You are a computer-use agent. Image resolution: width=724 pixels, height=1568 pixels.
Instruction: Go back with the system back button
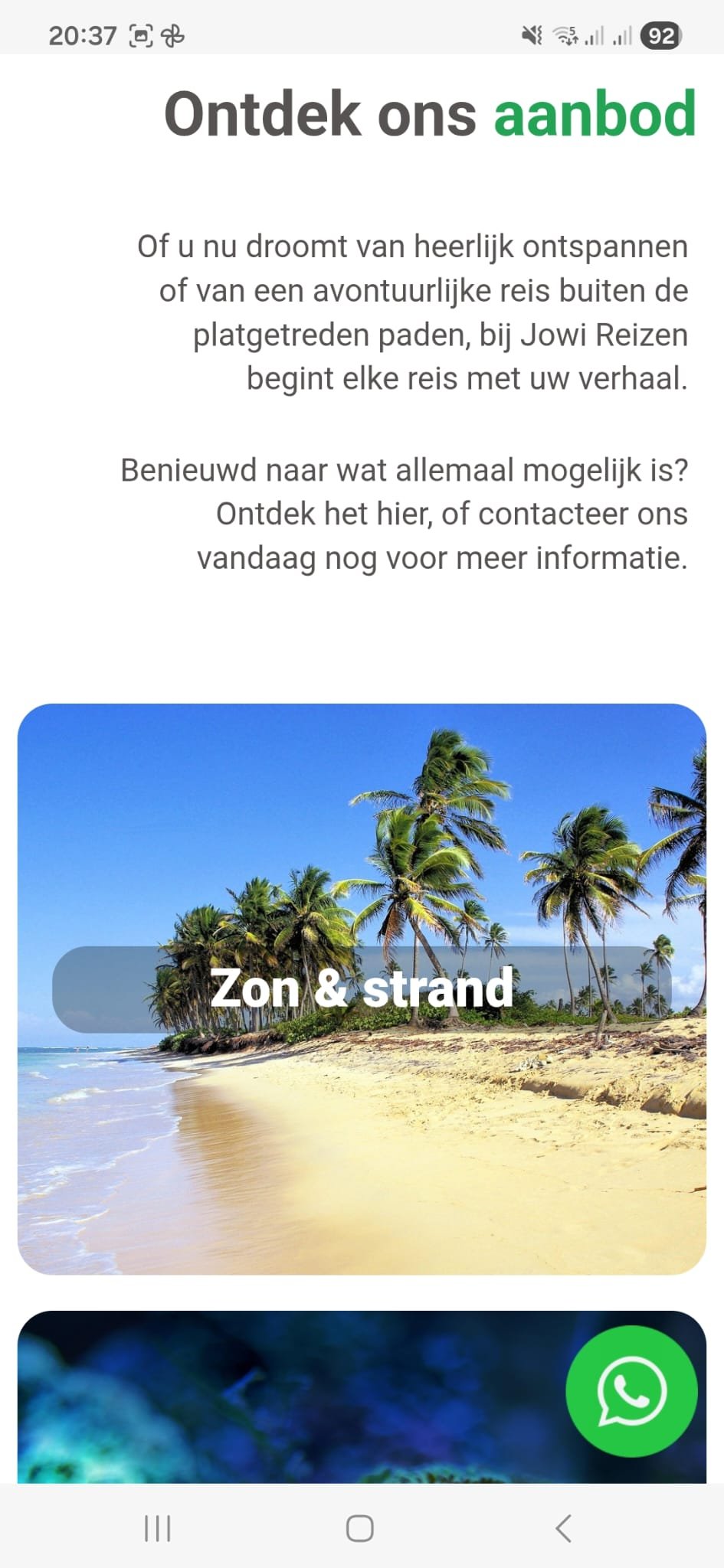(563, 1528)
